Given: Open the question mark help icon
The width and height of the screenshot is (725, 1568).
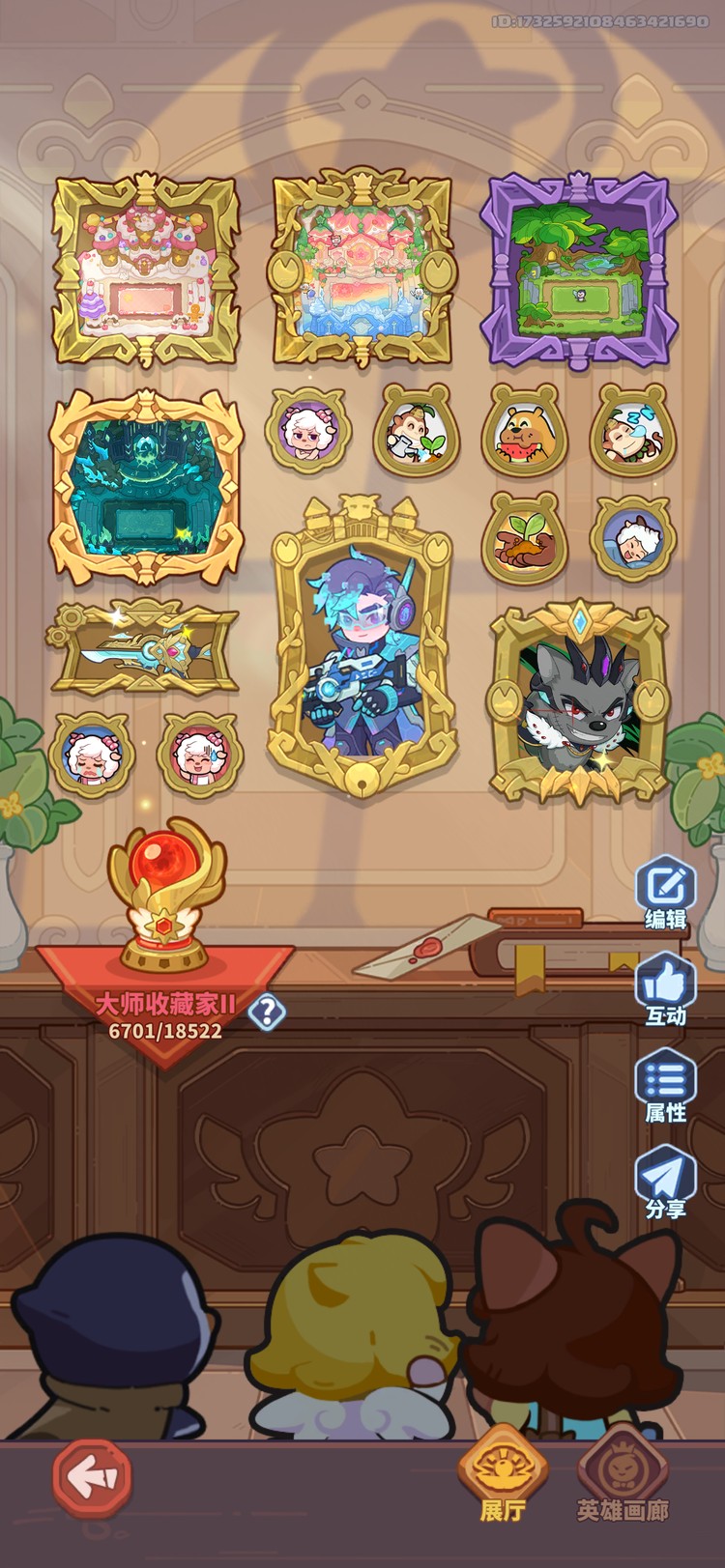Looking at the screenshot, I should 267,1012.
